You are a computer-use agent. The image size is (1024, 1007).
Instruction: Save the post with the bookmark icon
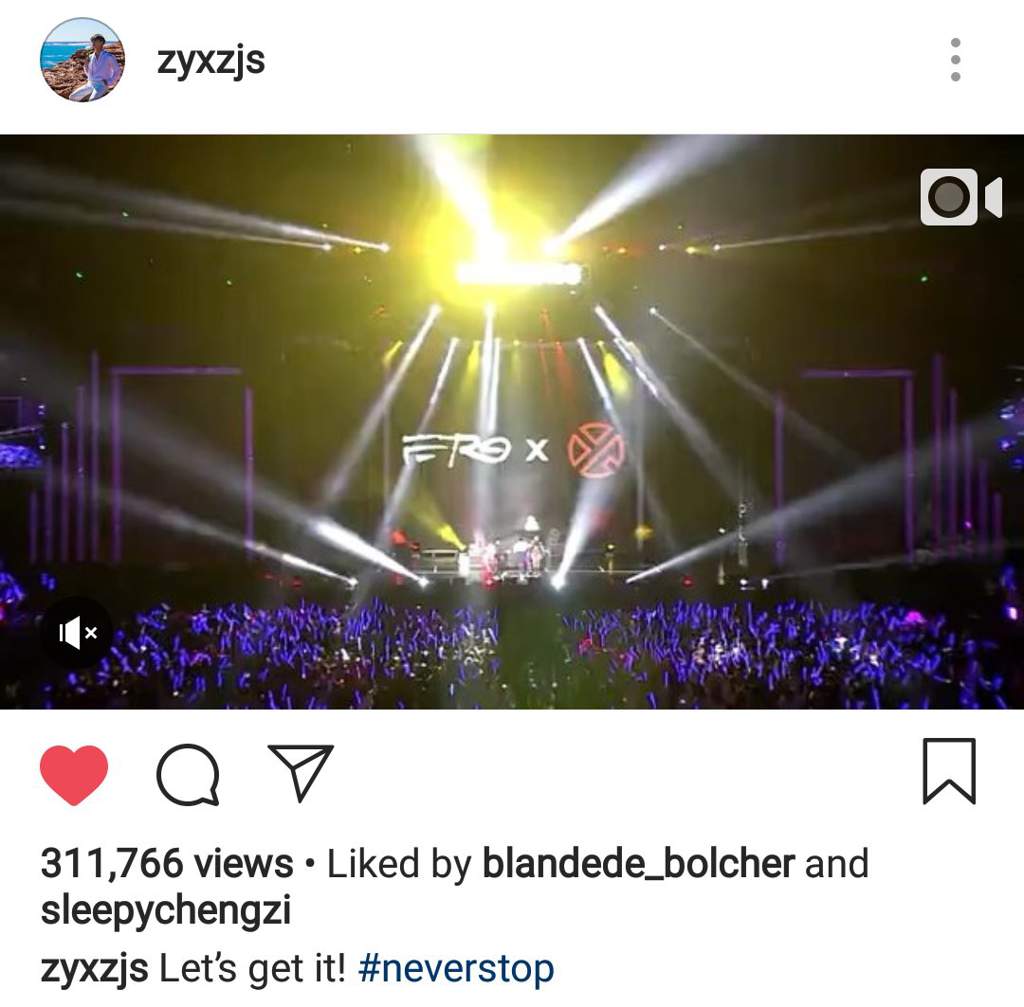948,771
